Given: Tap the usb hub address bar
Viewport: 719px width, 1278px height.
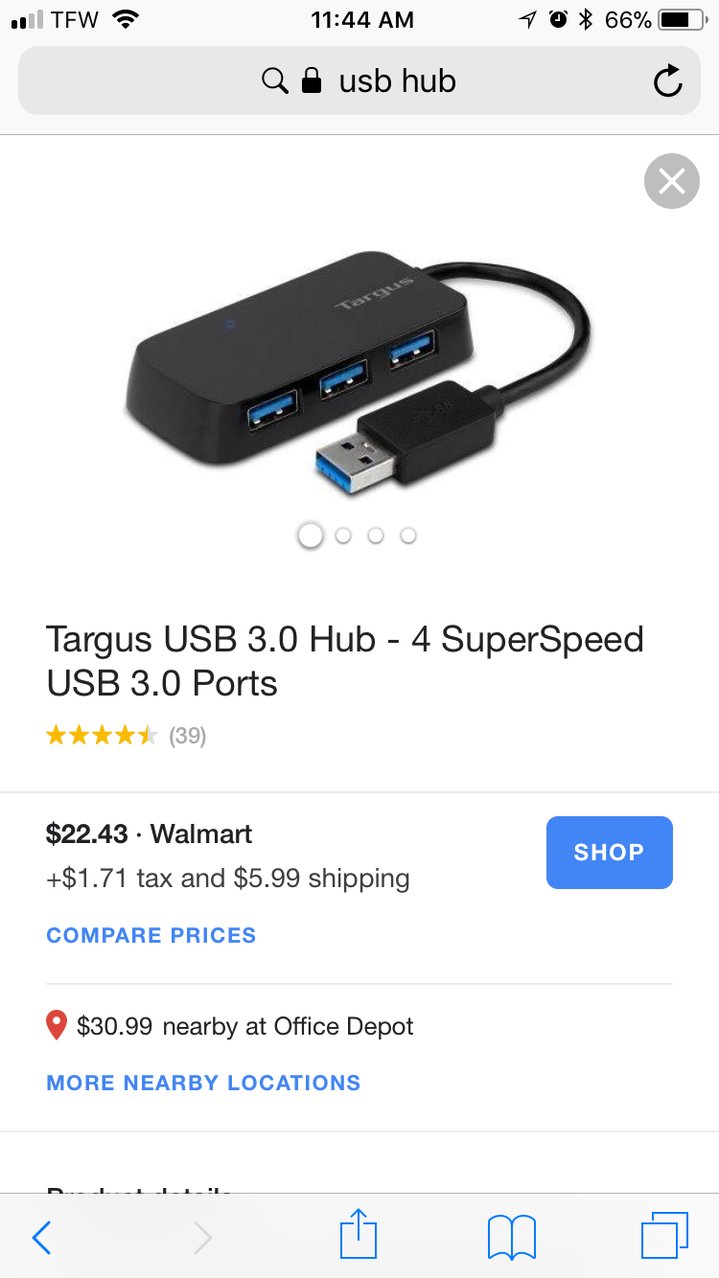Looking at the screenshot, I should [x=358, y=81].
